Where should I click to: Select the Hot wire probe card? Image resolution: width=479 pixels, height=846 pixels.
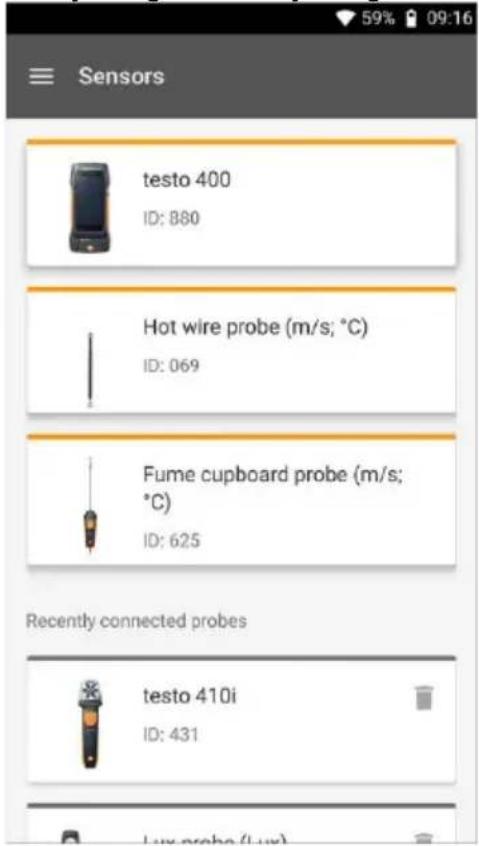241,351
